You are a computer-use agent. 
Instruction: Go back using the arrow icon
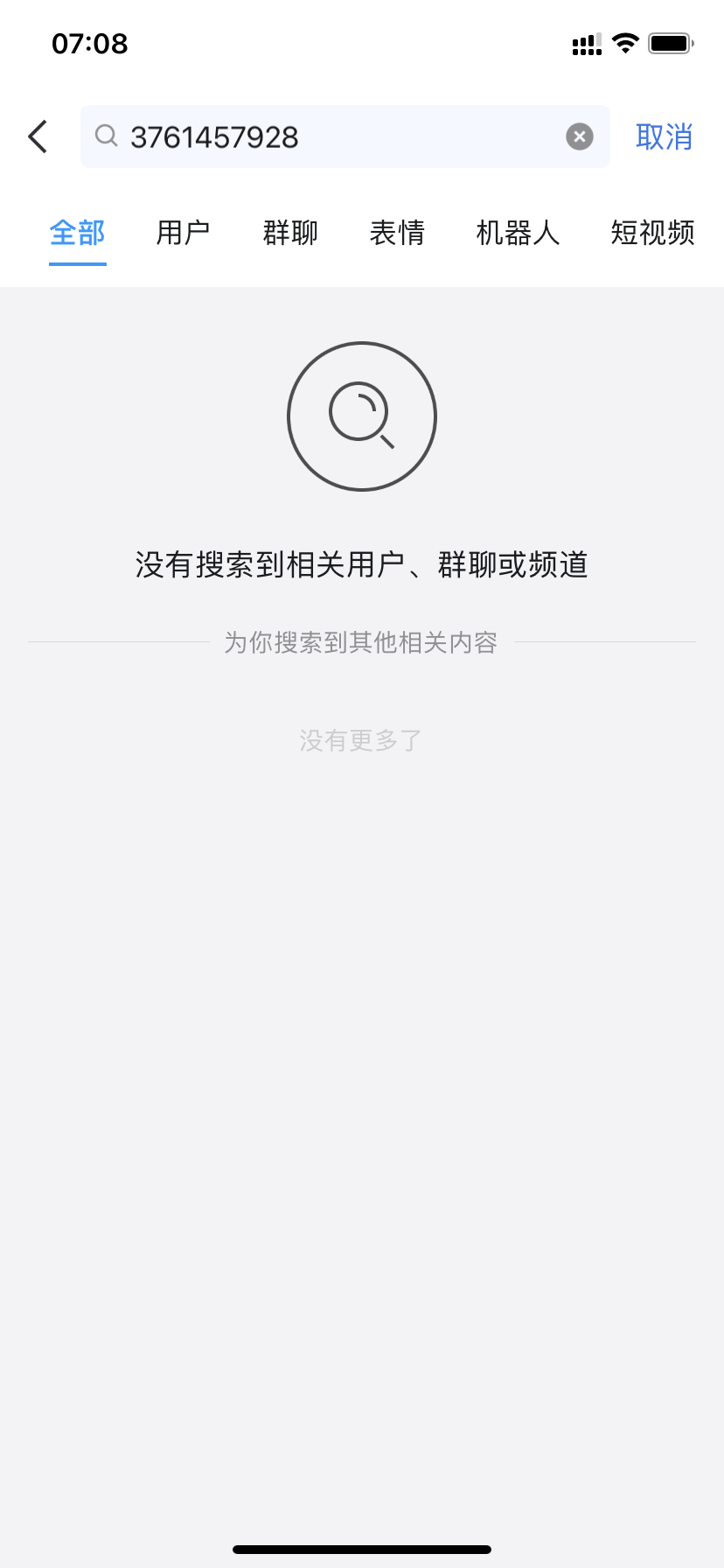pyautogui.click(x=38, y=136)
